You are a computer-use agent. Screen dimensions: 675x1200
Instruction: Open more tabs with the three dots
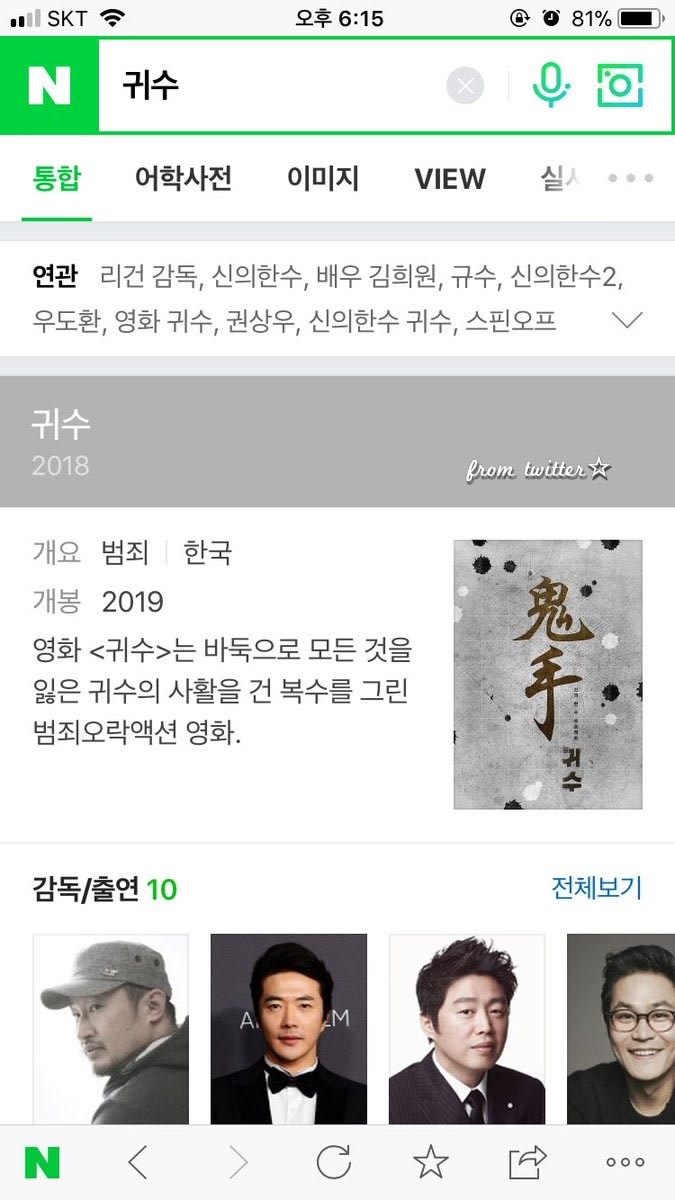pyautogui.click(x=631, y=179)
